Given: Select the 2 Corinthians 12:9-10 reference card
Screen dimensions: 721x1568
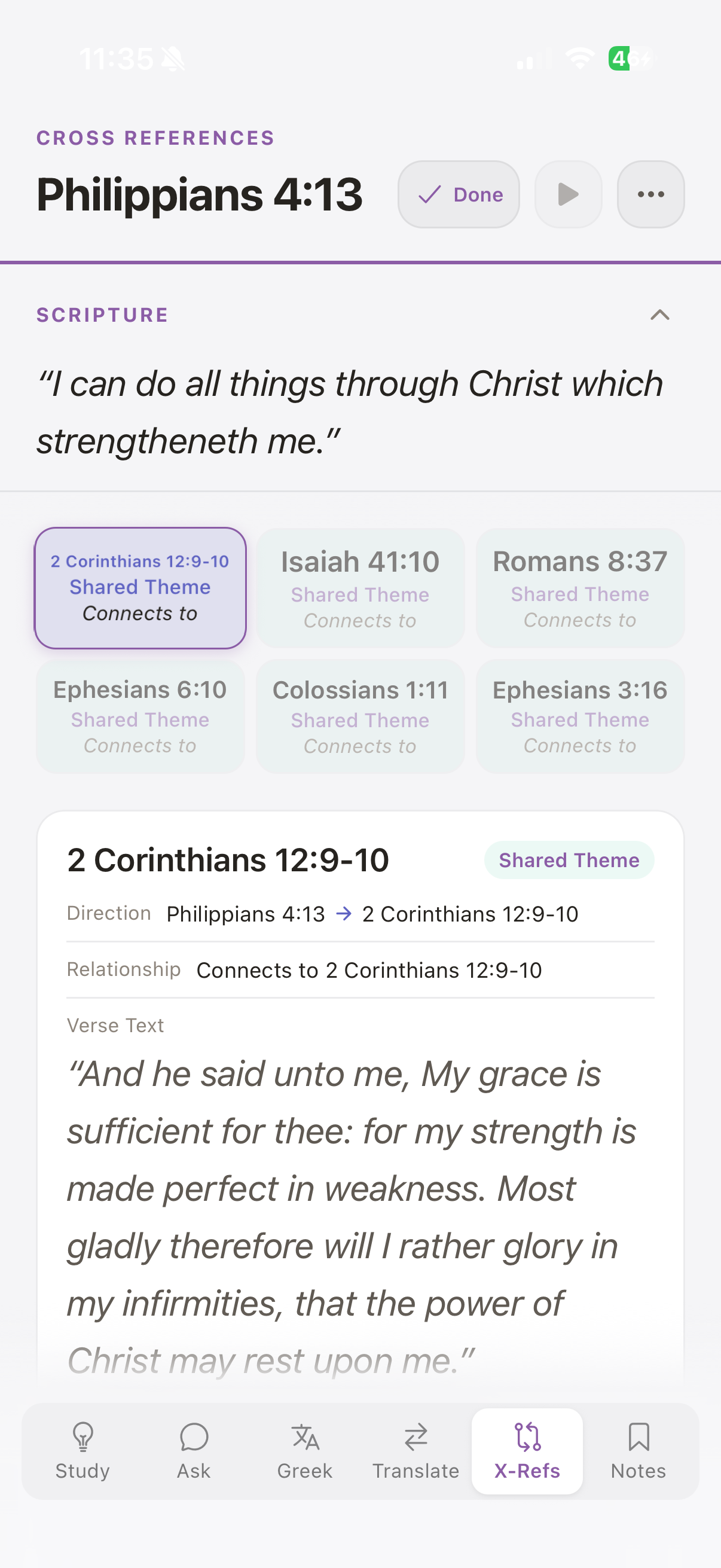Looking at the screenshot, I should tap(140, 587).
